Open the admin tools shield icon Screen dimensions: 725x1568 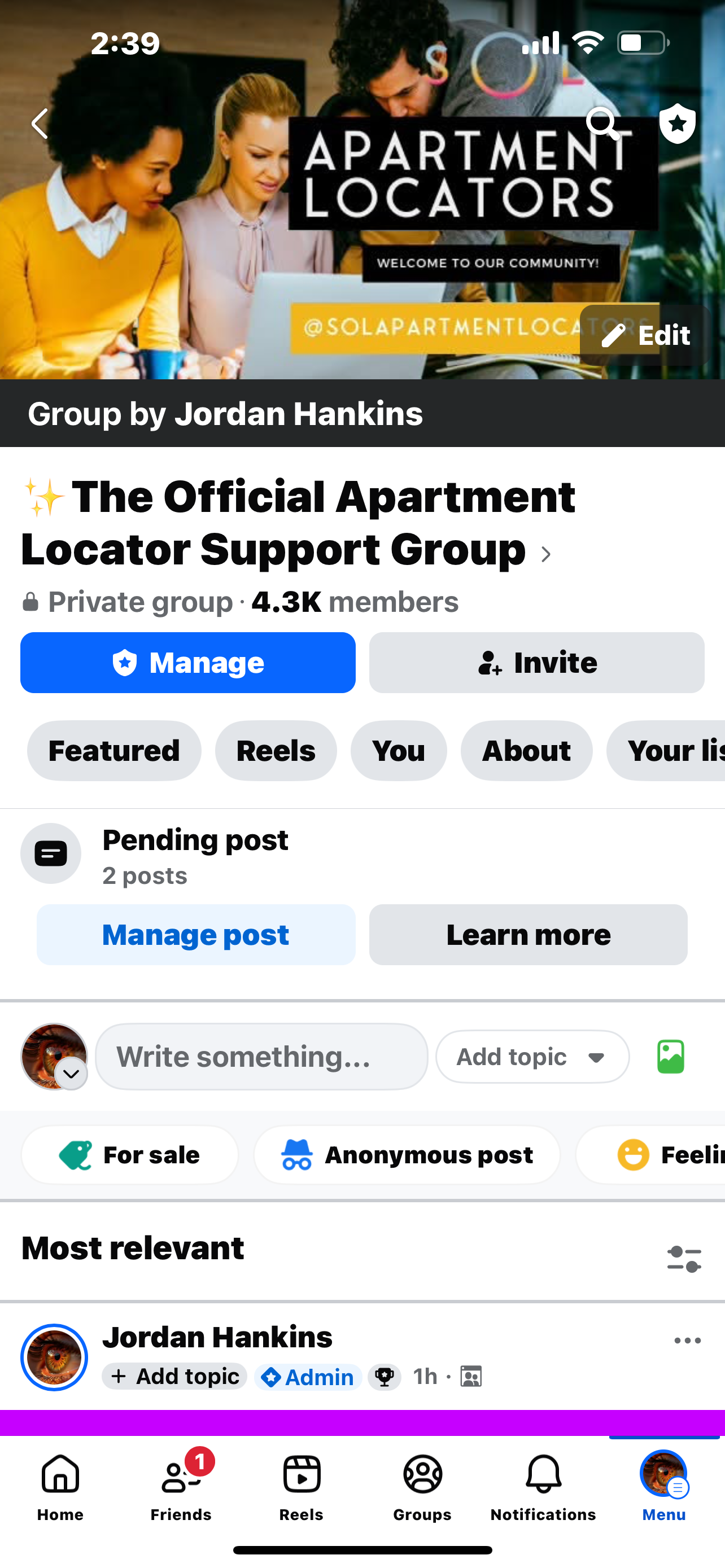(x=677, y=124)
